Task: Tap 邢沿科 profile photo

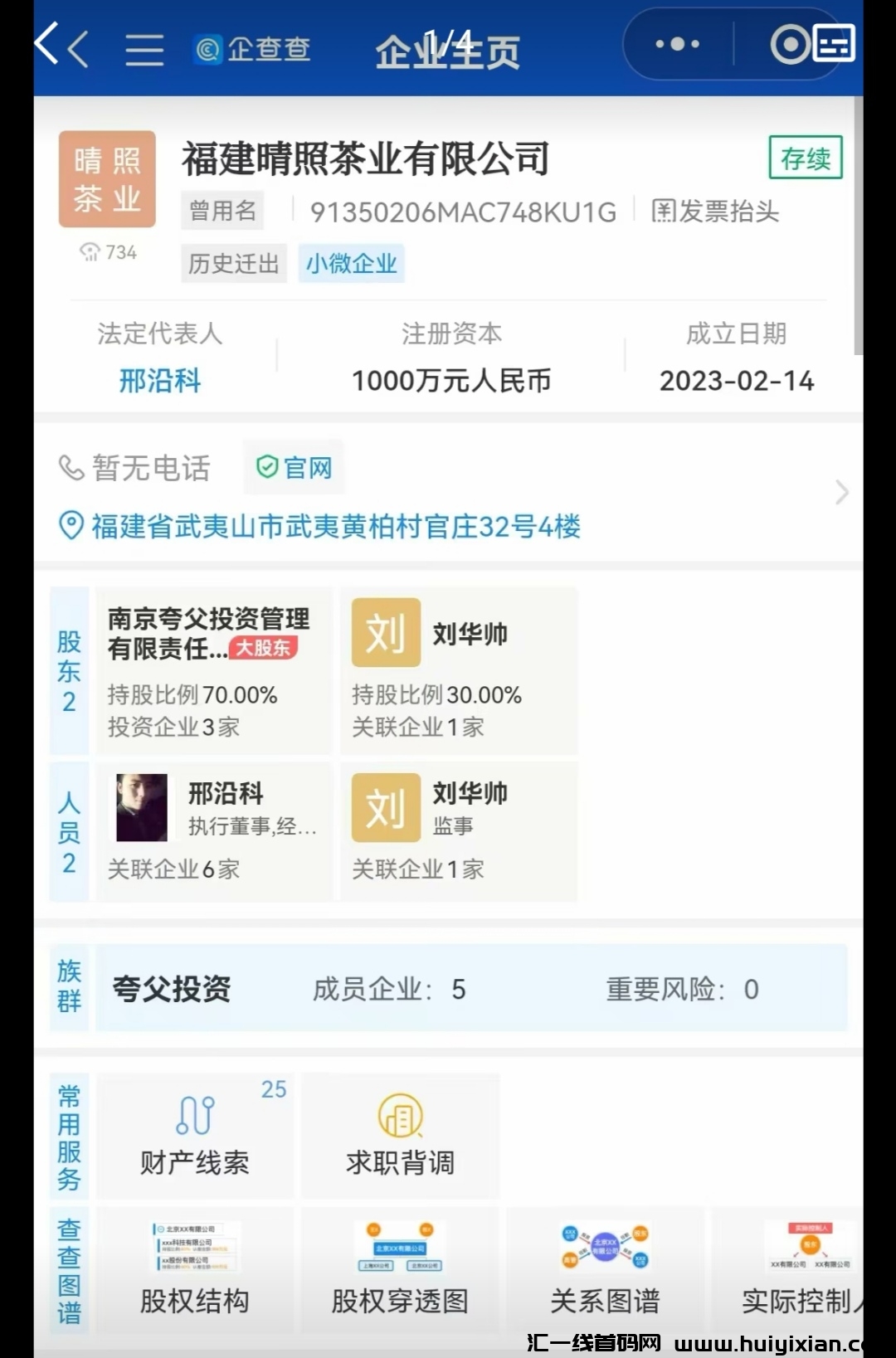Action: (x=139, y=808)
